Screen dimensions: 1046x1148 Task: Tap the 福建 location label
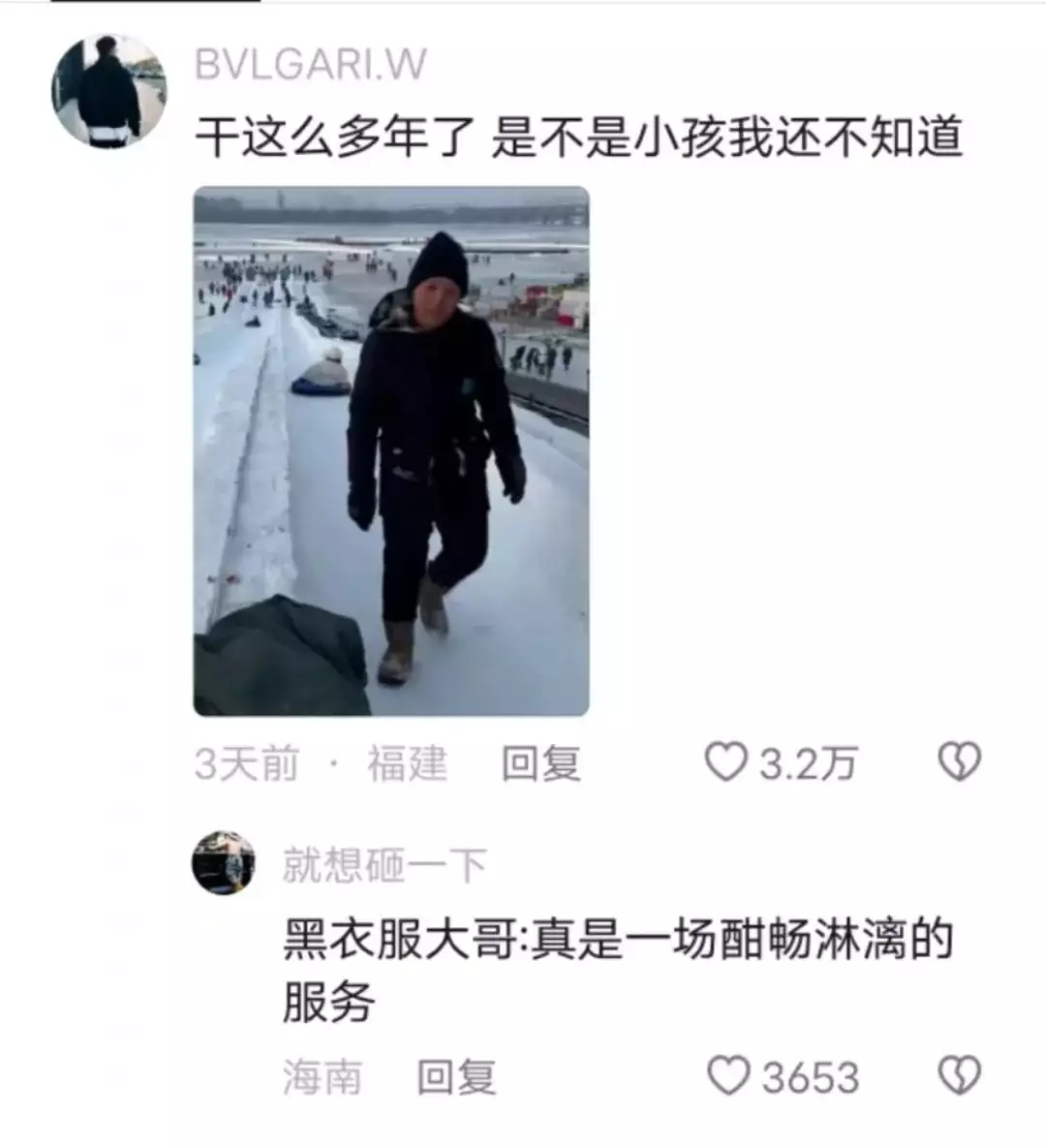tap(405, 763)
